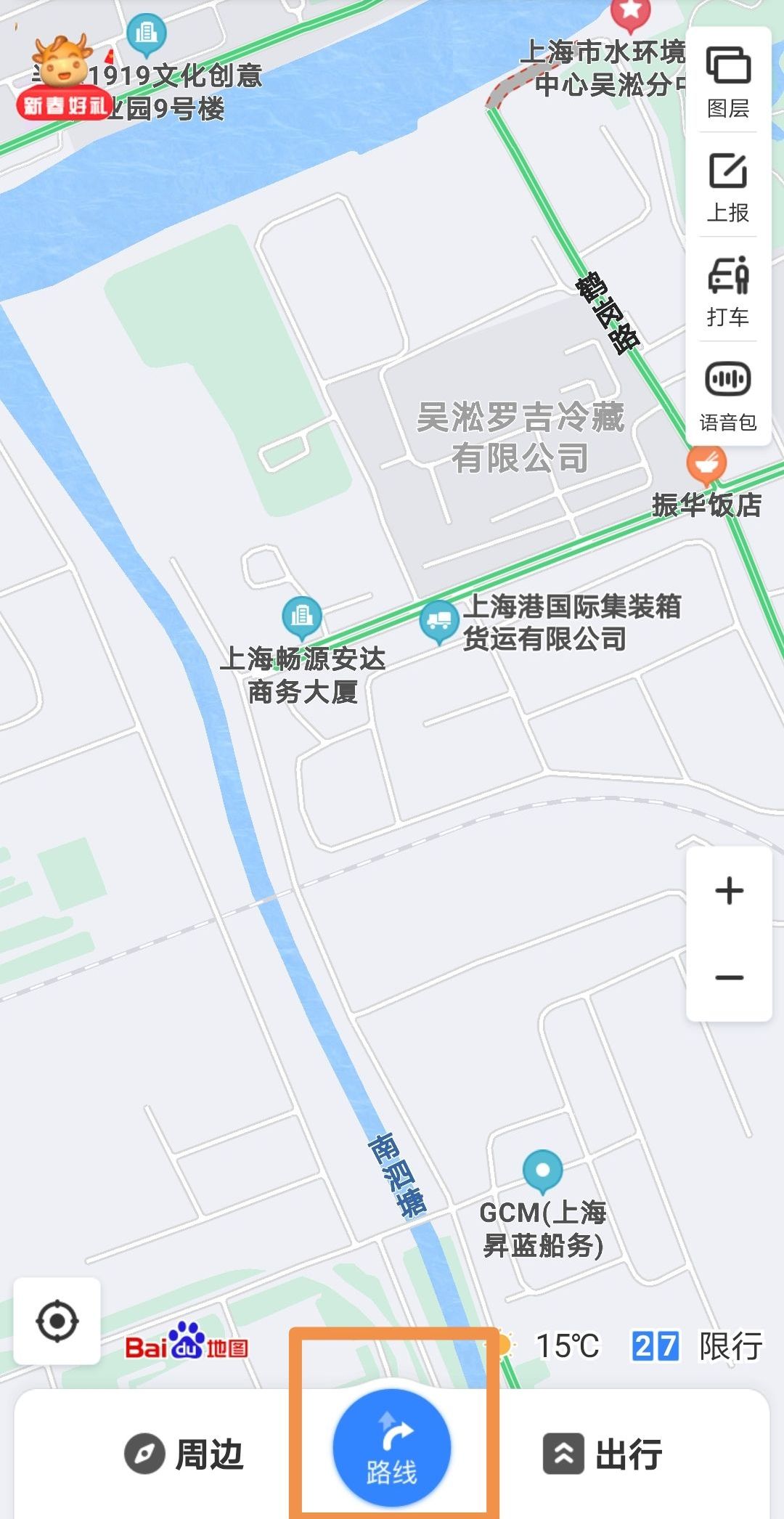Tap the 上海港国际集装箱货运 truck marker
Screen dimensions: 784x1519
[438, 621]
